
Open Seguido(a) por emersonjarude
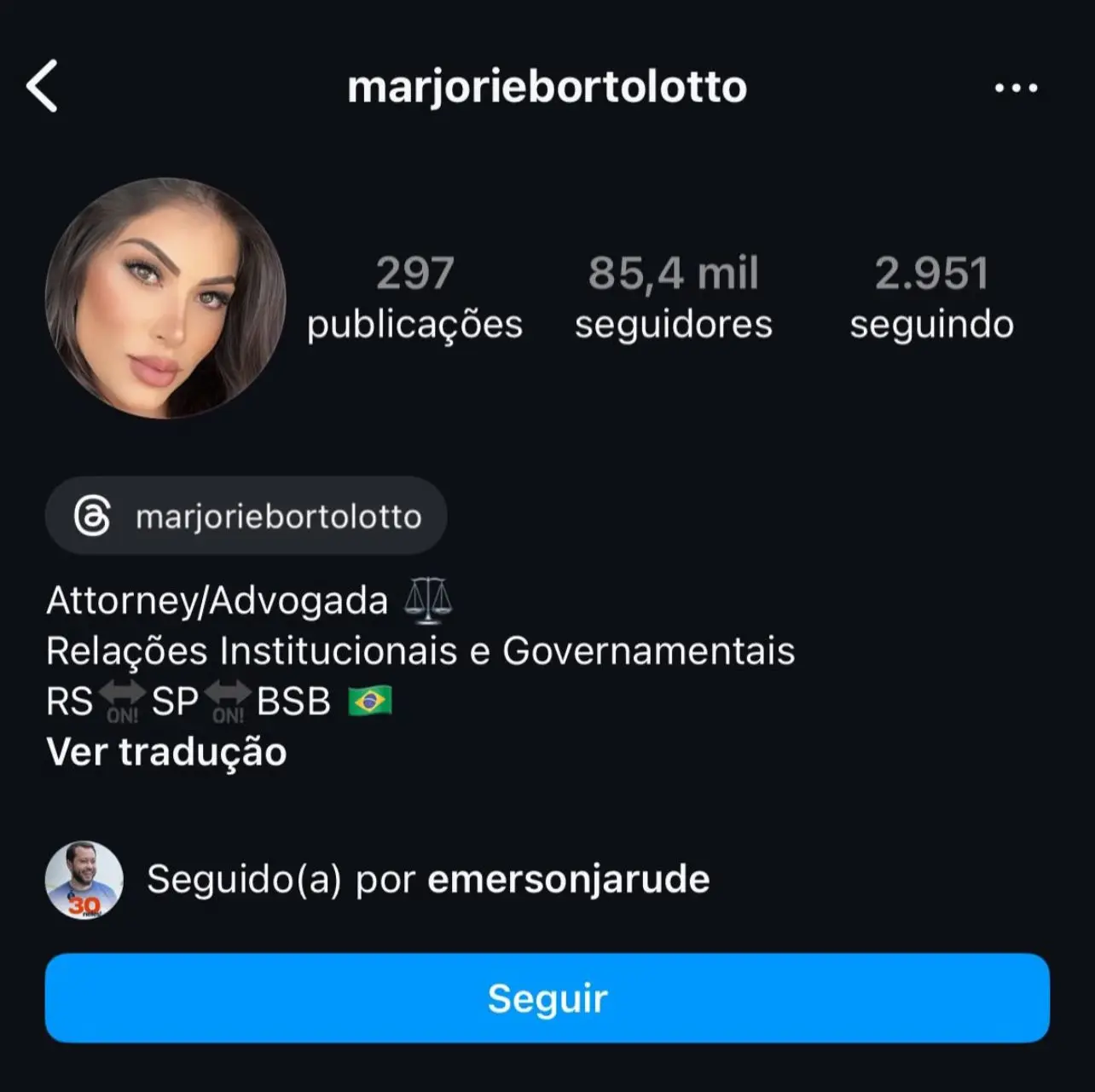[426, 879]
